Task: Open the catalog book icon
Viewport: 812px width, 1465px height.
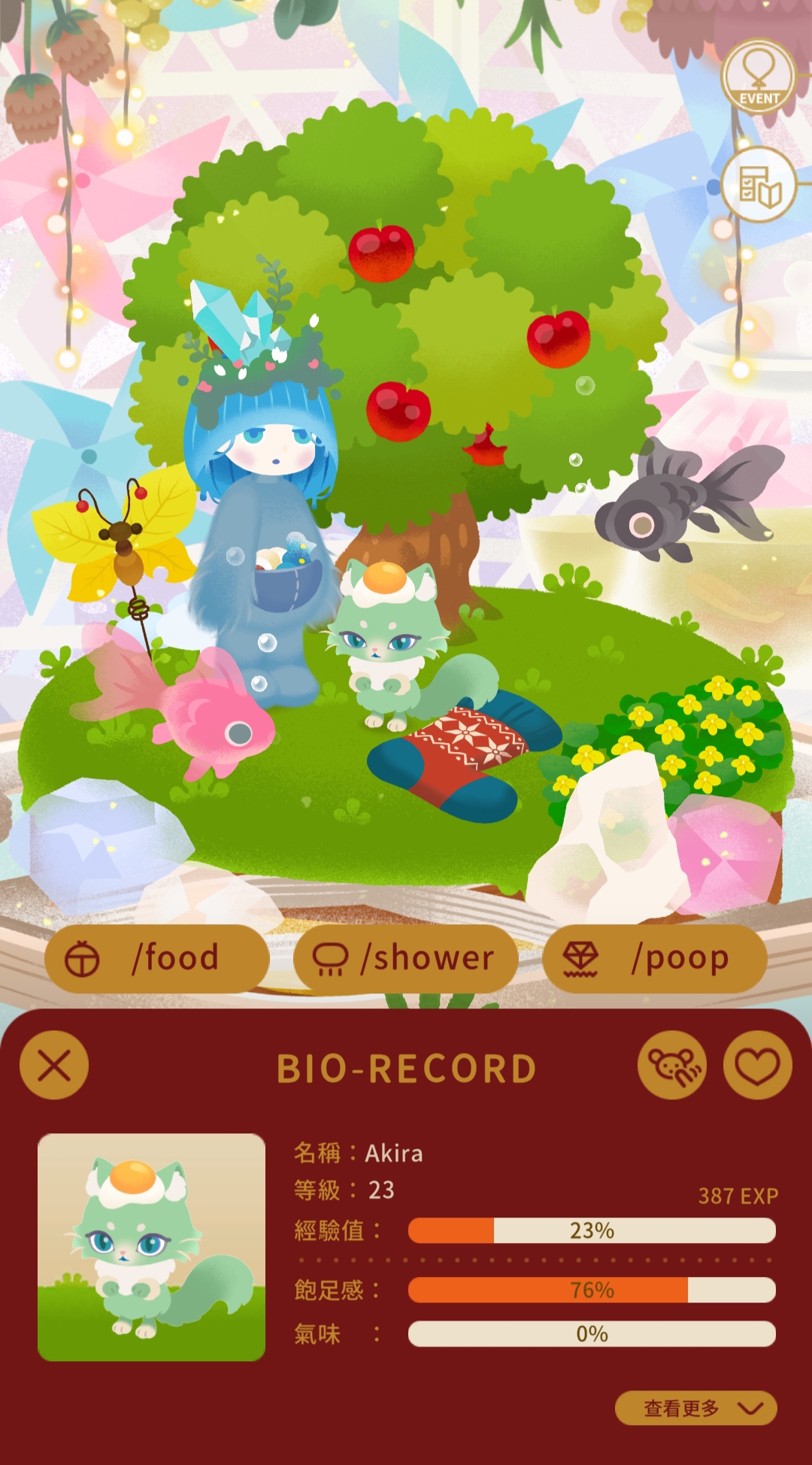Action: [759, 185]
